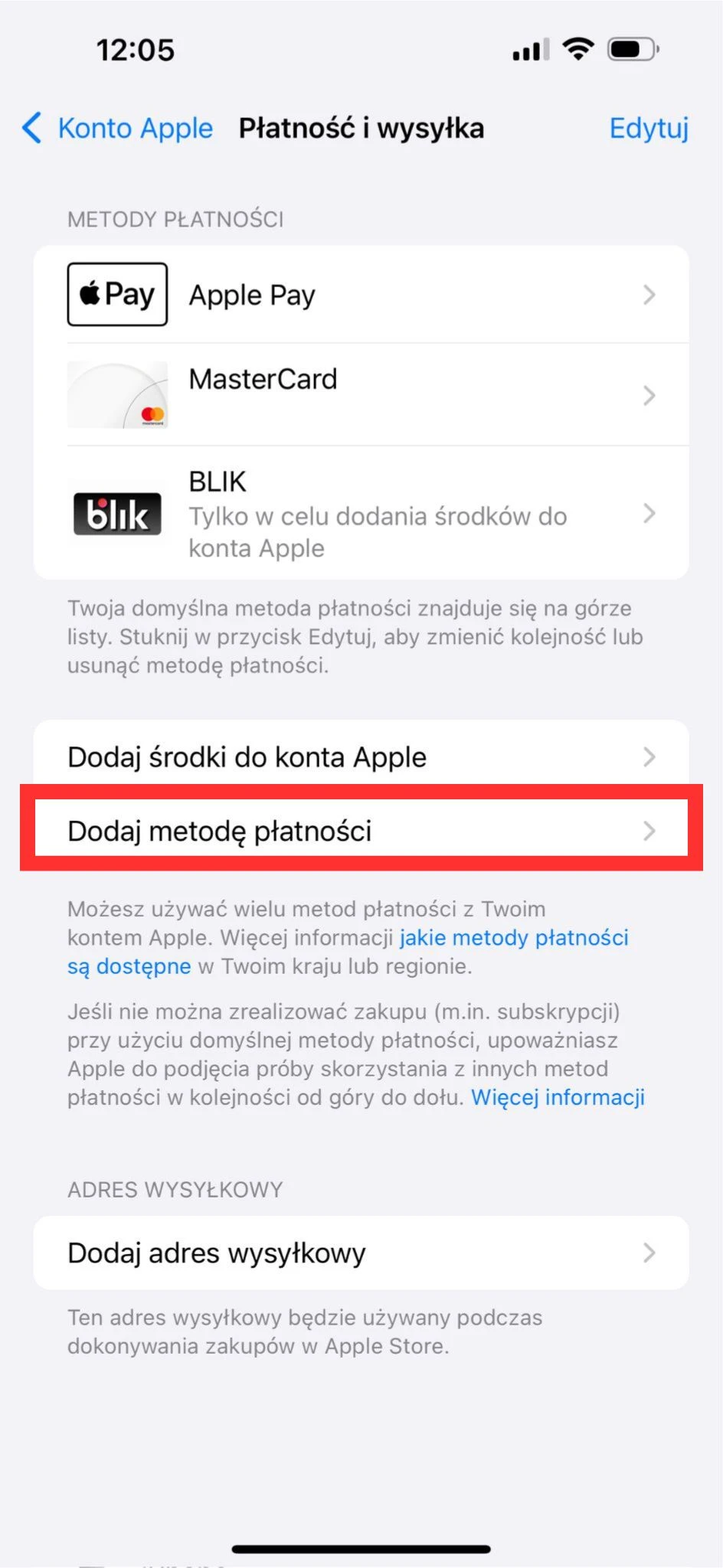Follow the Więcej informacji link
Screen dimensions: 723x1568
click(x=558, y=1097)
